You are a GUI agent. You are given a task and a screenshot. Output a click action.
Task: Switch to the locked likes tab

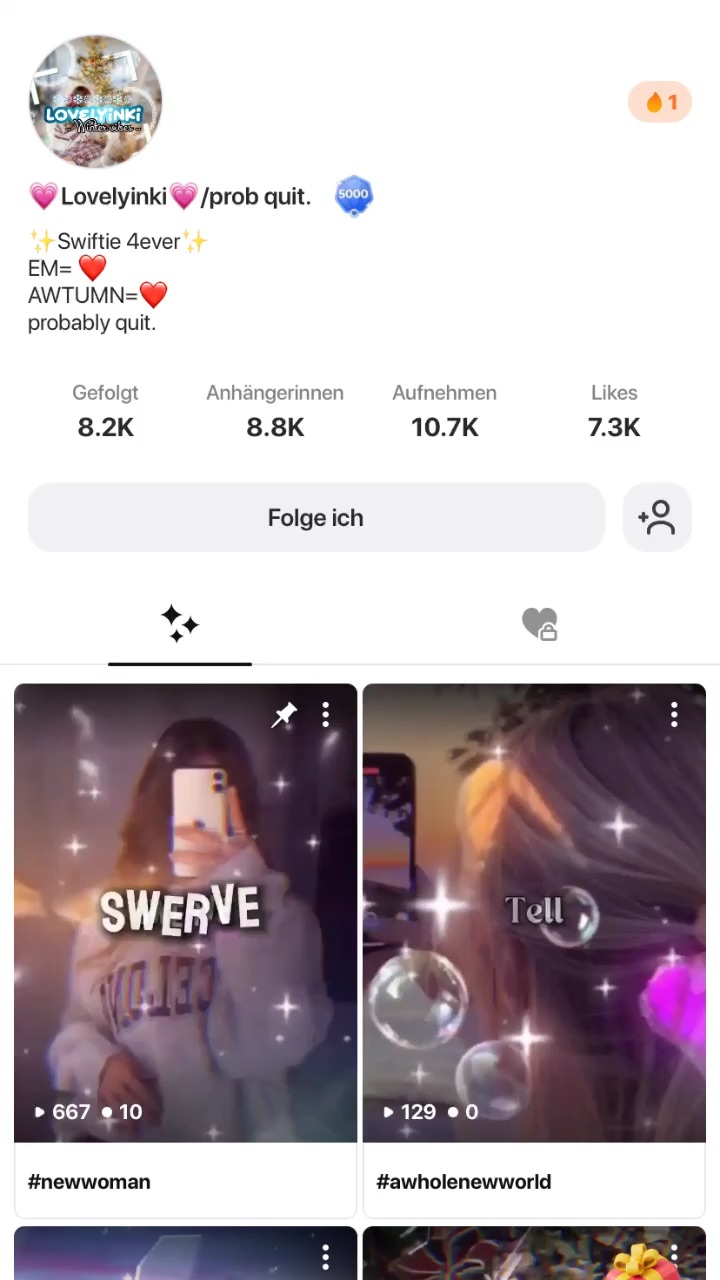540,624
